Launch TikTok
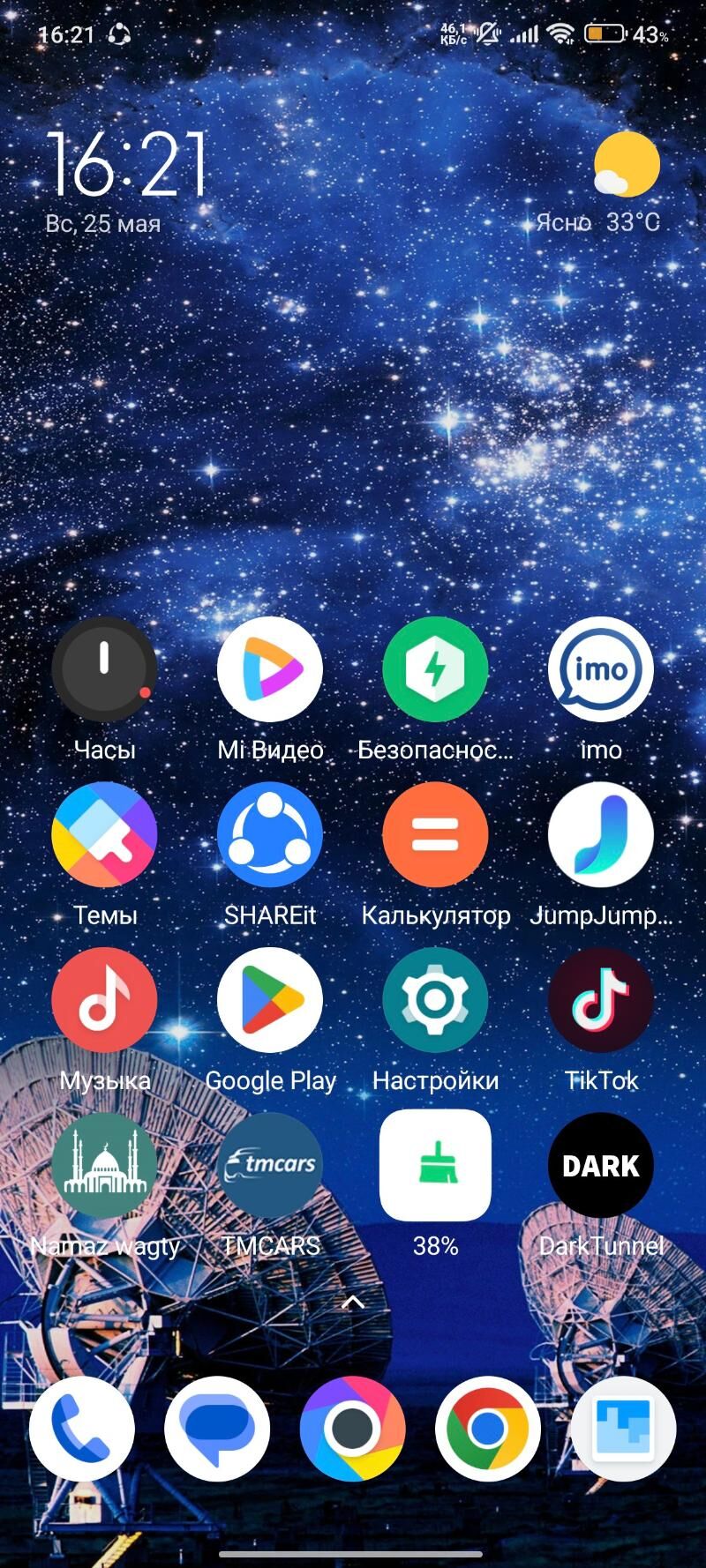 [601, 1000]
